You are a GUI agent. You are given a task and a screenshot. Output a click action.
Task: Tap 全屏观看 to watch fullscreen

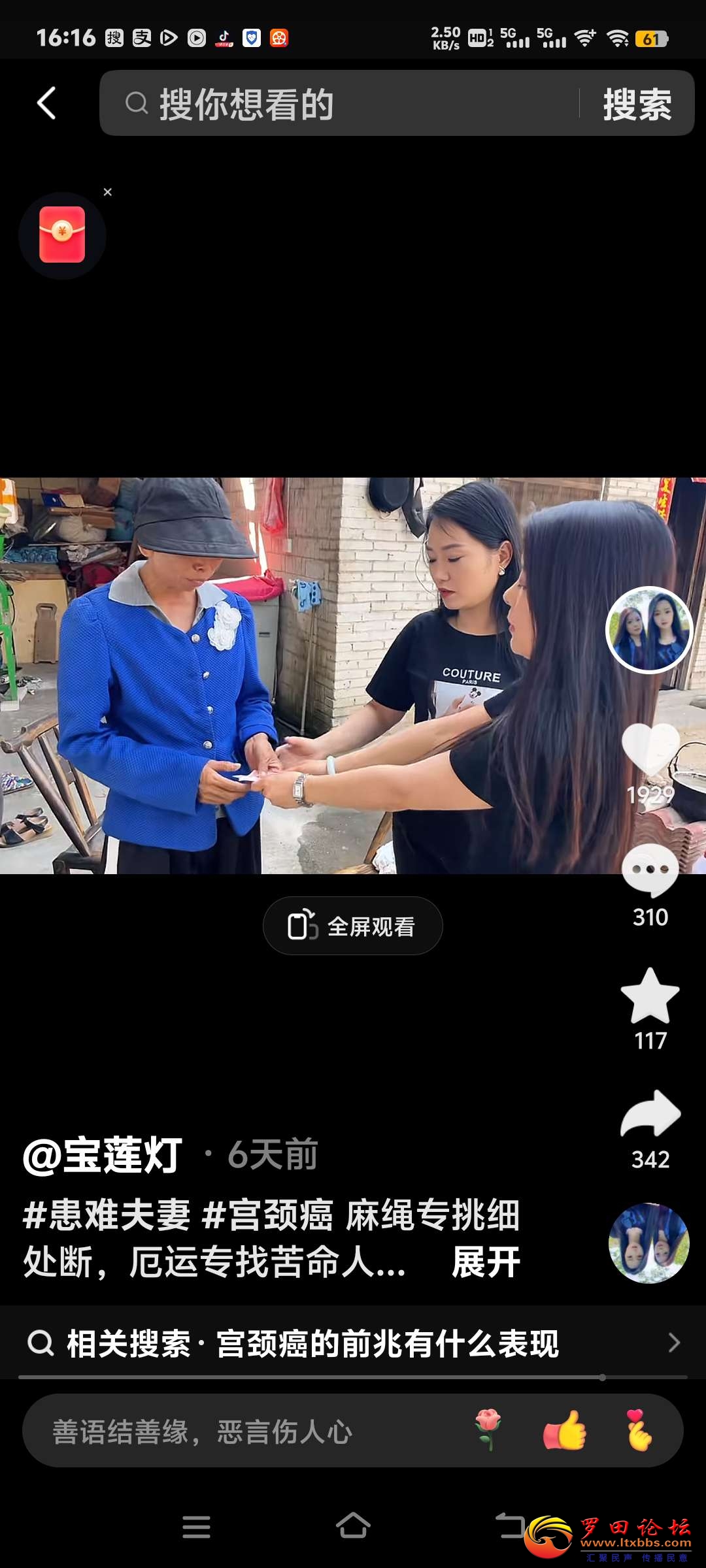point(353,926)
